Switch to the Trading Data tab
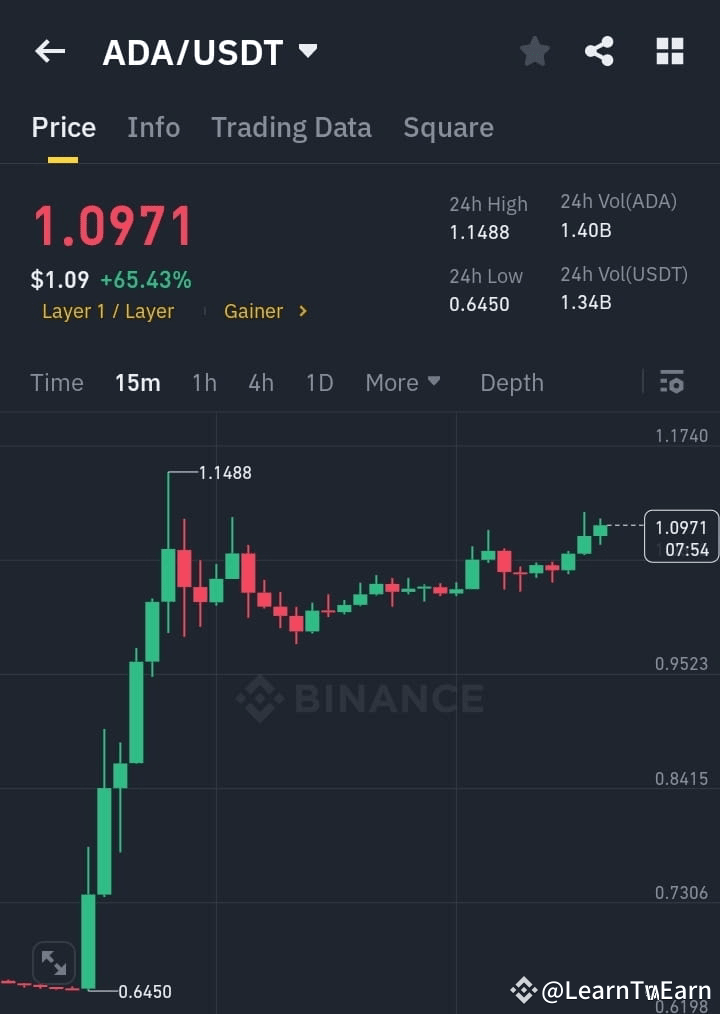720x1014 pixels. point(291,127)
